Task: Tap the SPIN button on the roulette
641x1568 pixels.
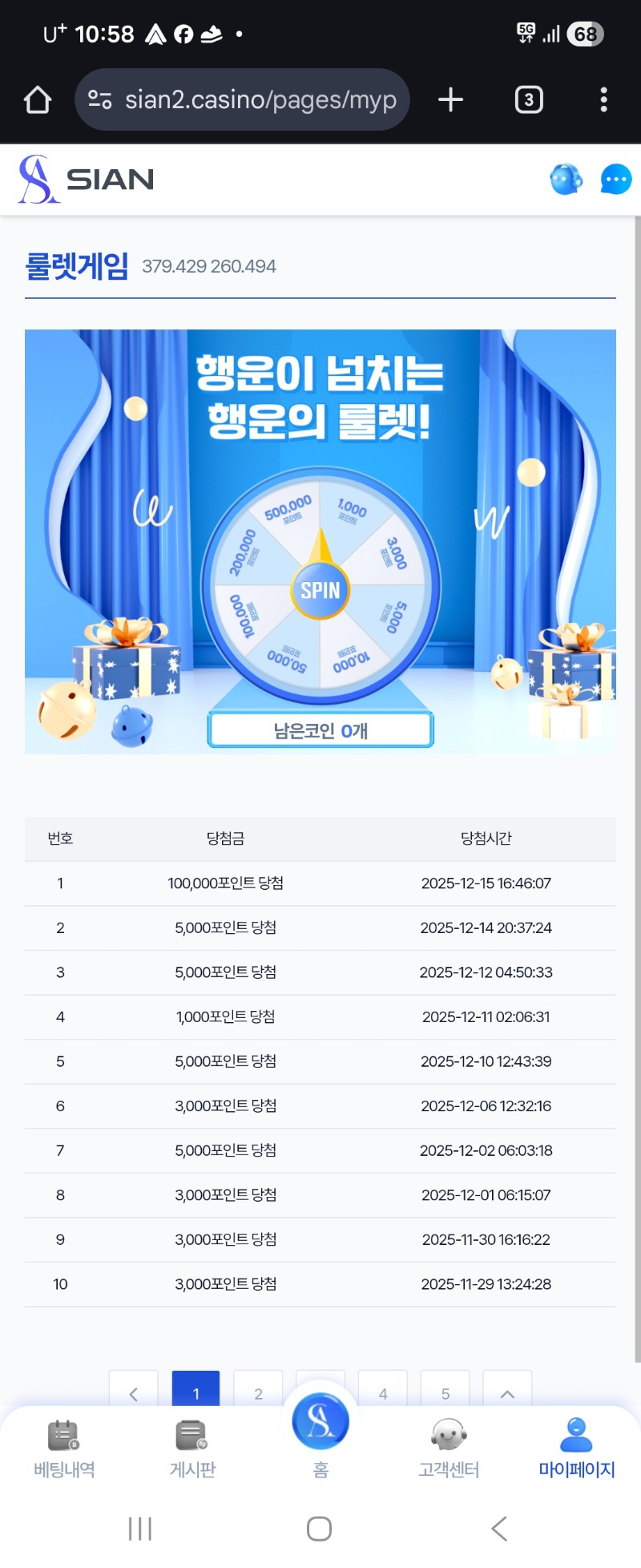Action: tap(320, 591)
